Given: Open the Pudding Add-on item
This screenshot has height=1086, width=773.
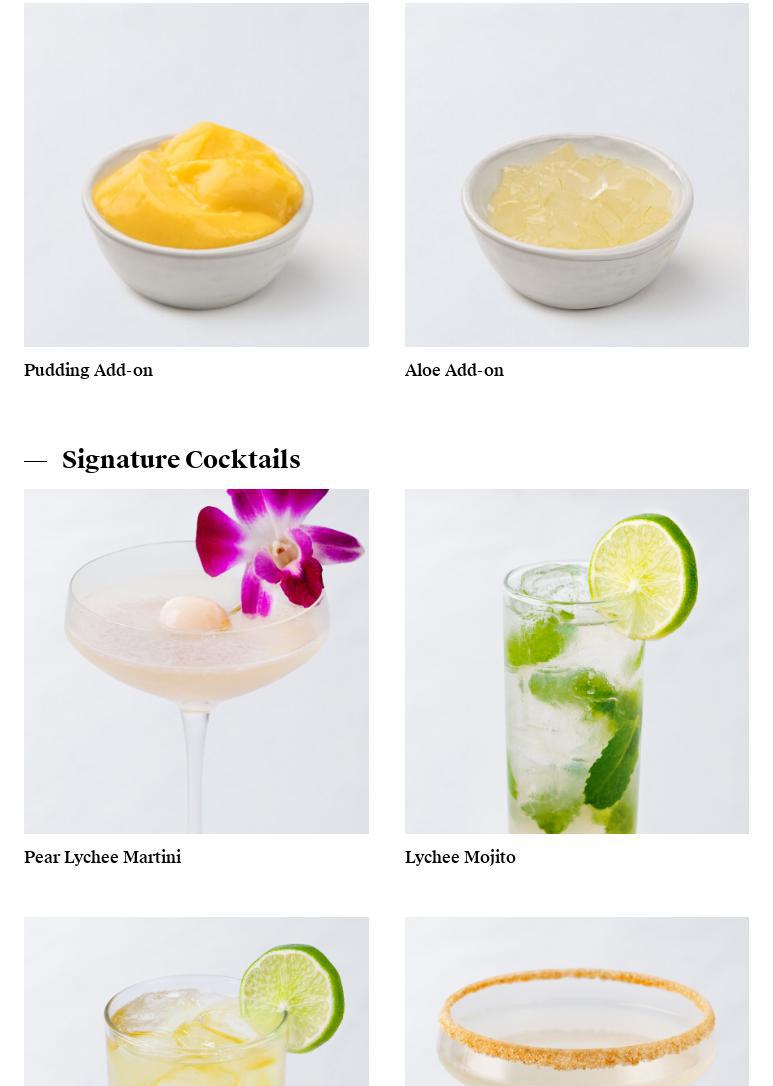Looking at the screenshot, I should [196, 175].
